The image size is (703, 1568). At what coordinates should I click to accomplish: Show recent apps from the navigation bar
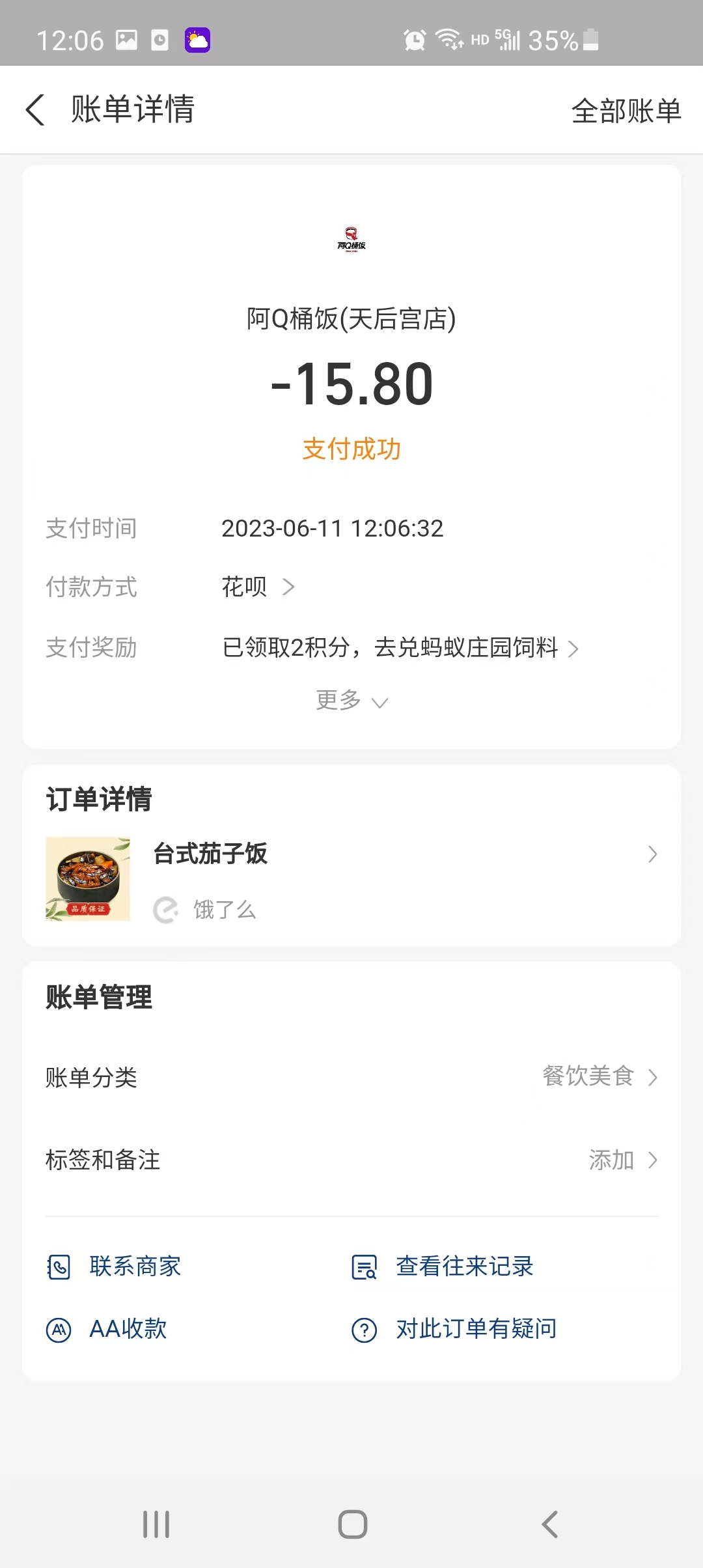156,1524
